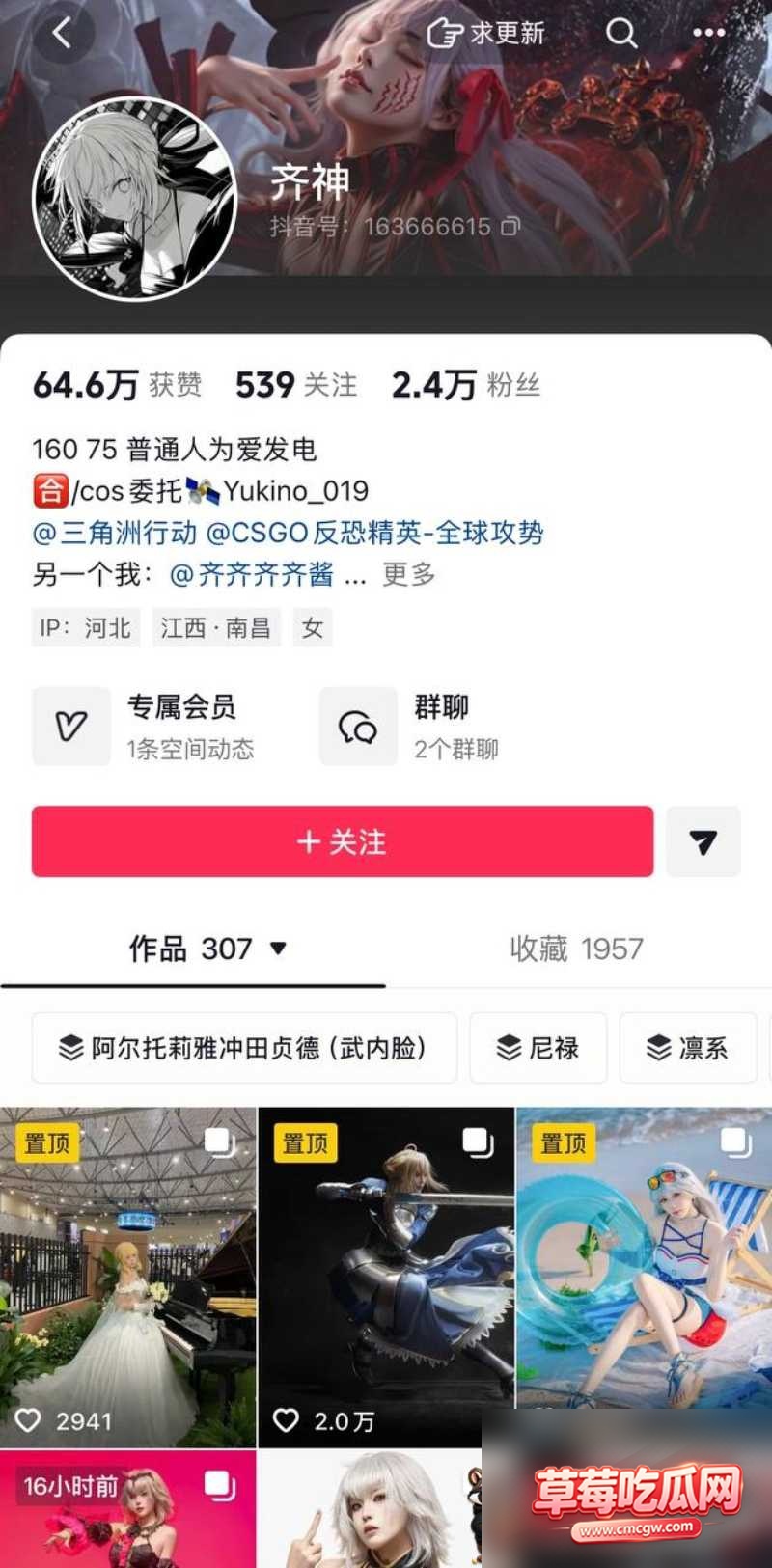Open the pinned post with 2941 likes
This screenshot has width=772, height=1568.
click(x=128, y=1278)
